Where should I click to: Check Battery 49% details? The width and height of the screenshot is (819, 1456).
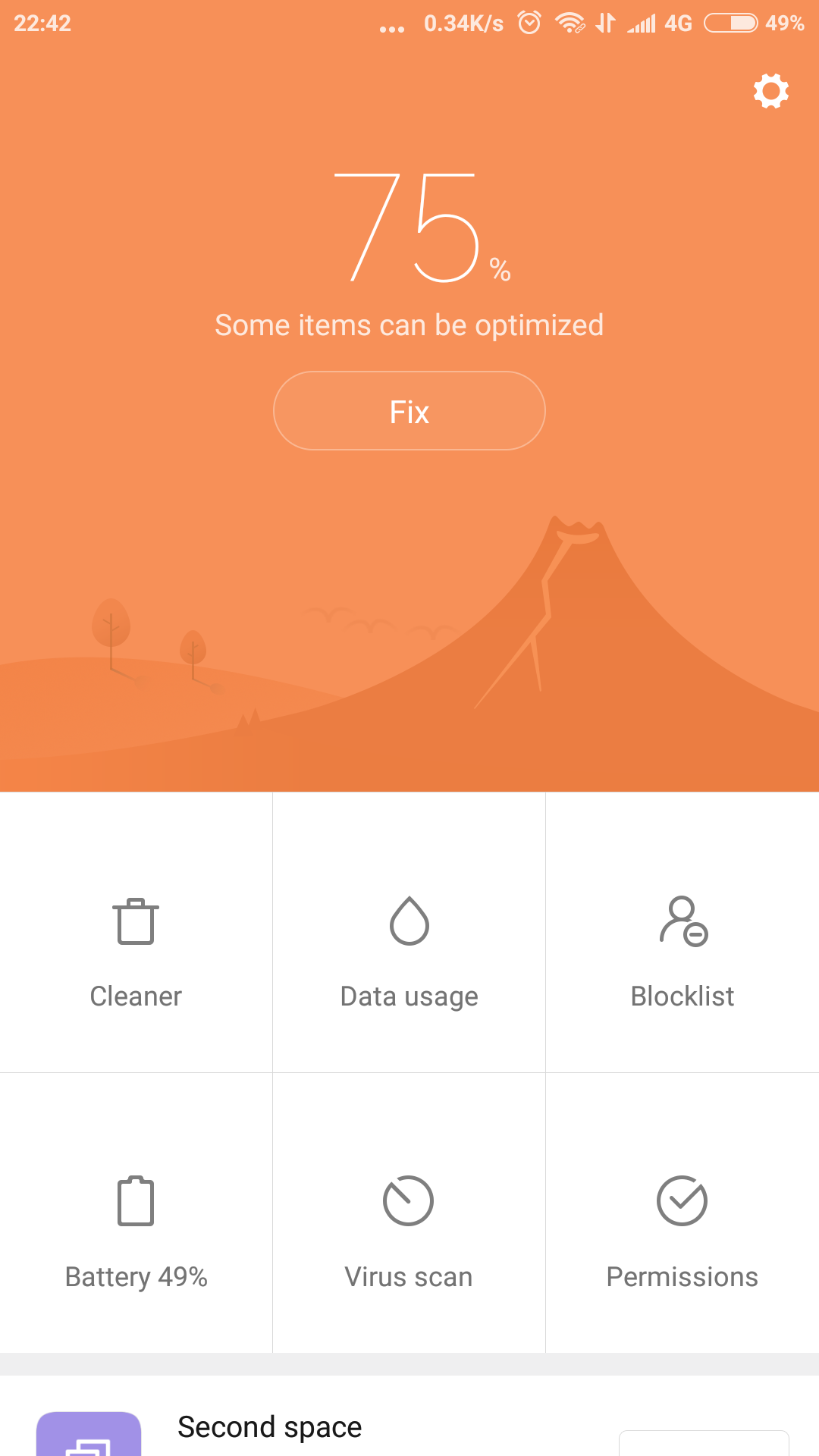[x=136, y=1213]
